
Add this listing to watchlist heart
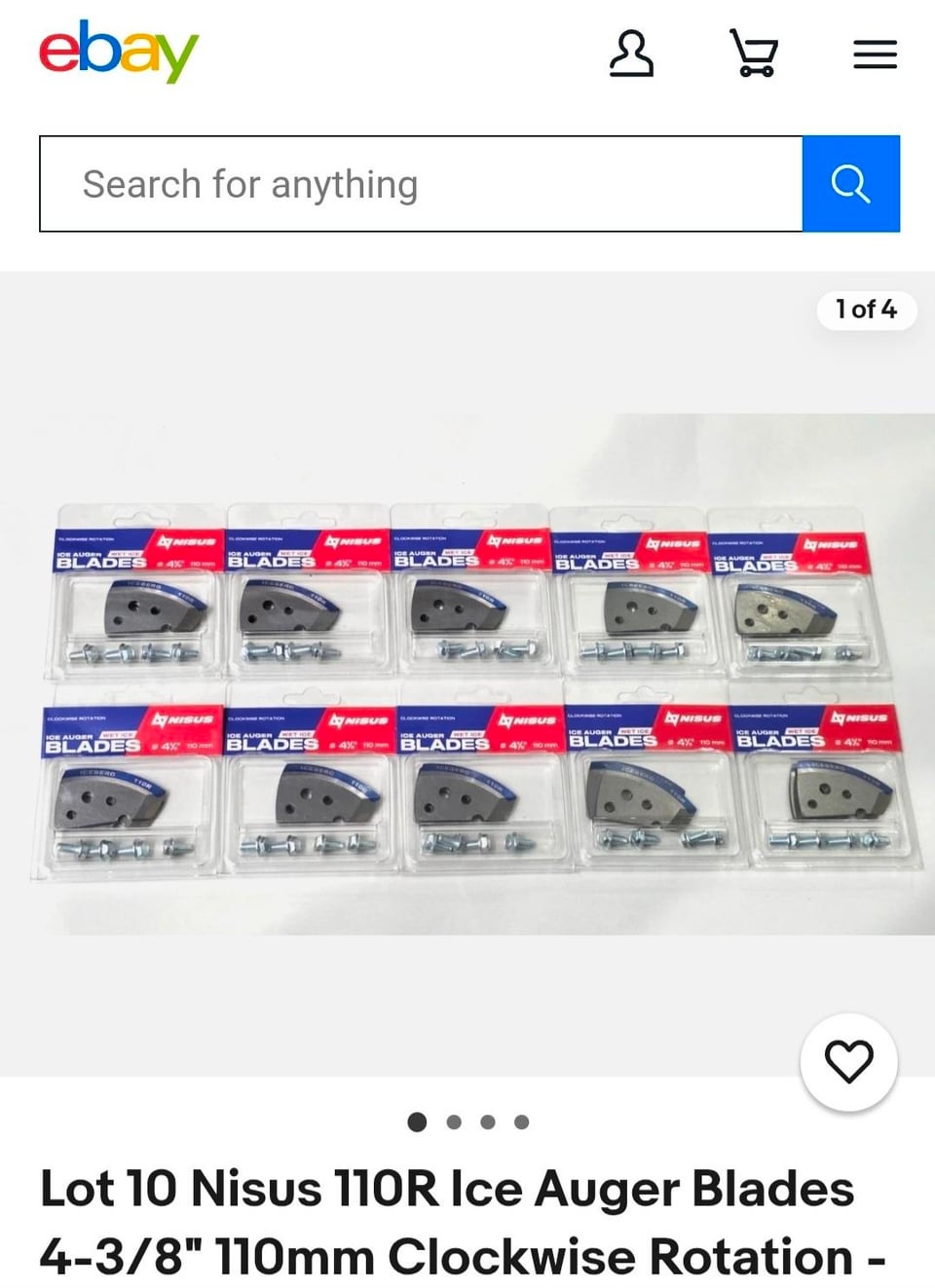coord(848,1061)
